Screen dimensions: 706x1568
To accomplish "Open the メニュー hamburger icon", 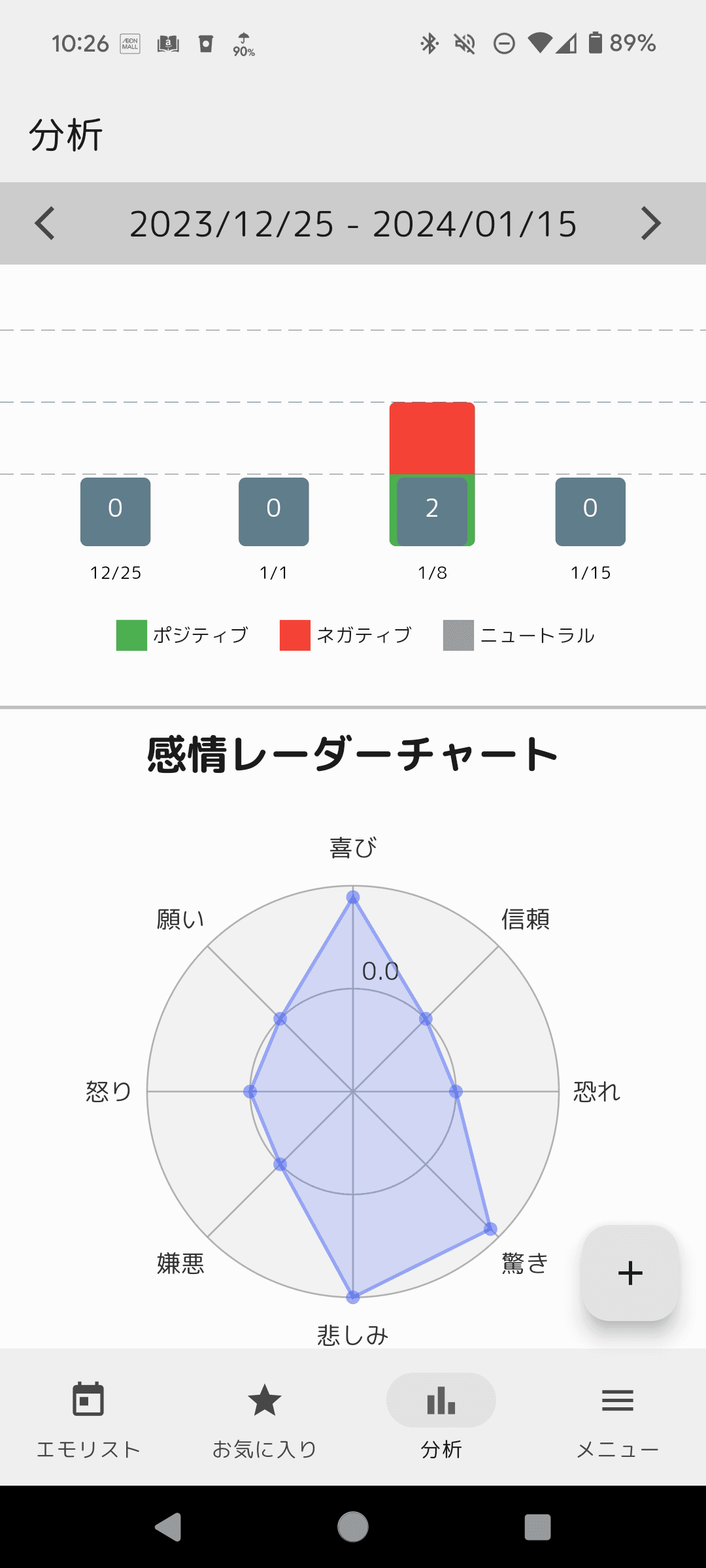I will (617, 1401).
